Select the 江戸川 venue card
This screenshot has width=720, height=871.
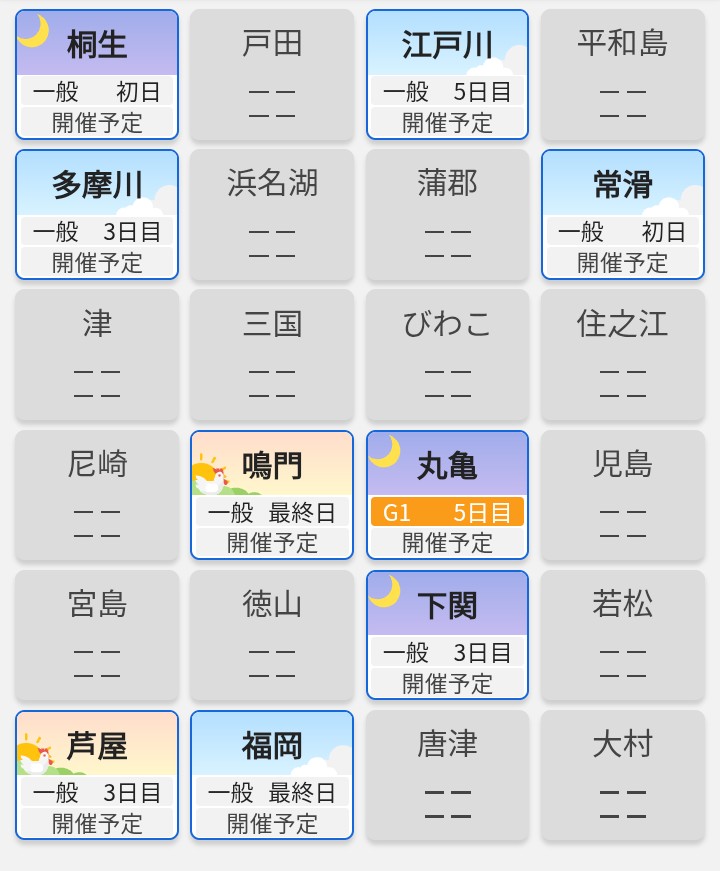(447, 75)
